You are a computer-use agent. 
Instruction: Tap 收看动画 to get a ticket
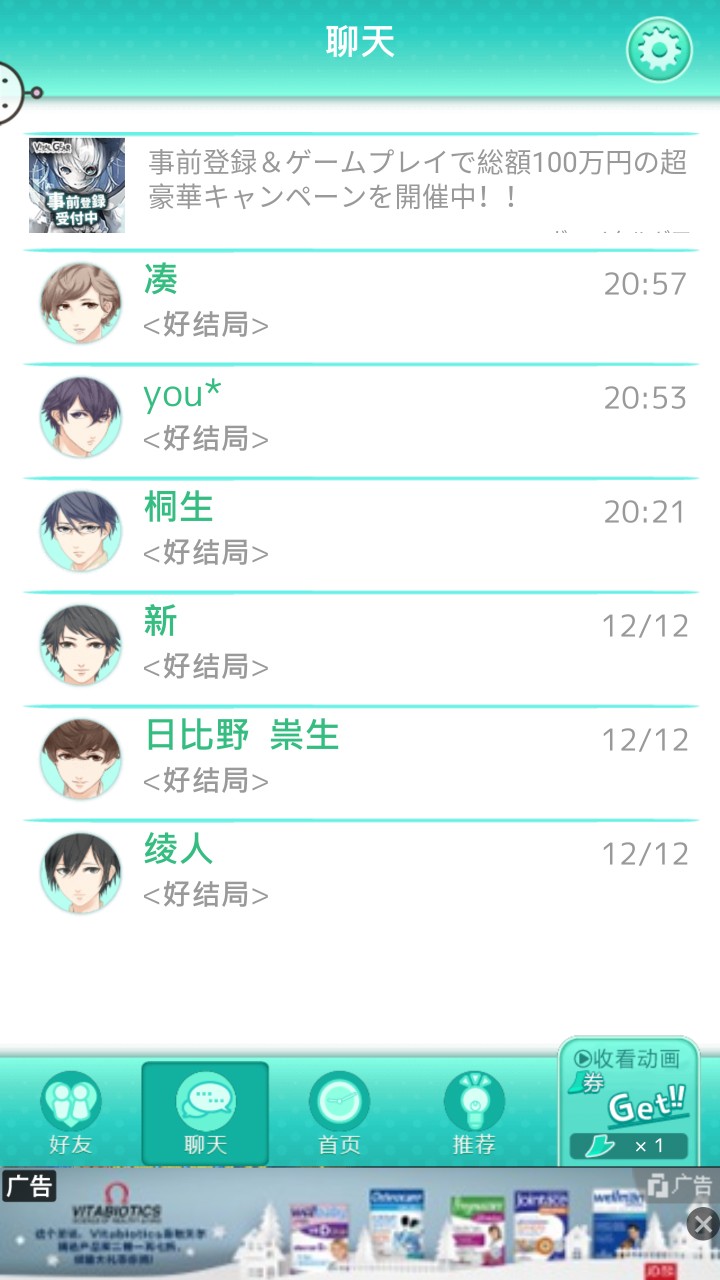628,1100
